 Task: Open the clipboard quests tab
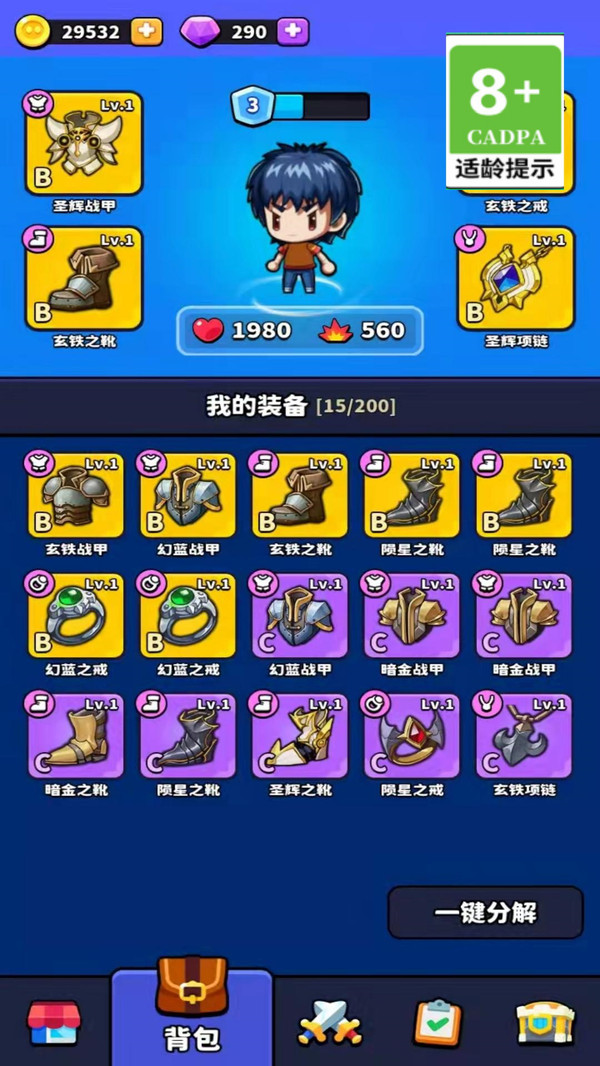click(438, 1023)
